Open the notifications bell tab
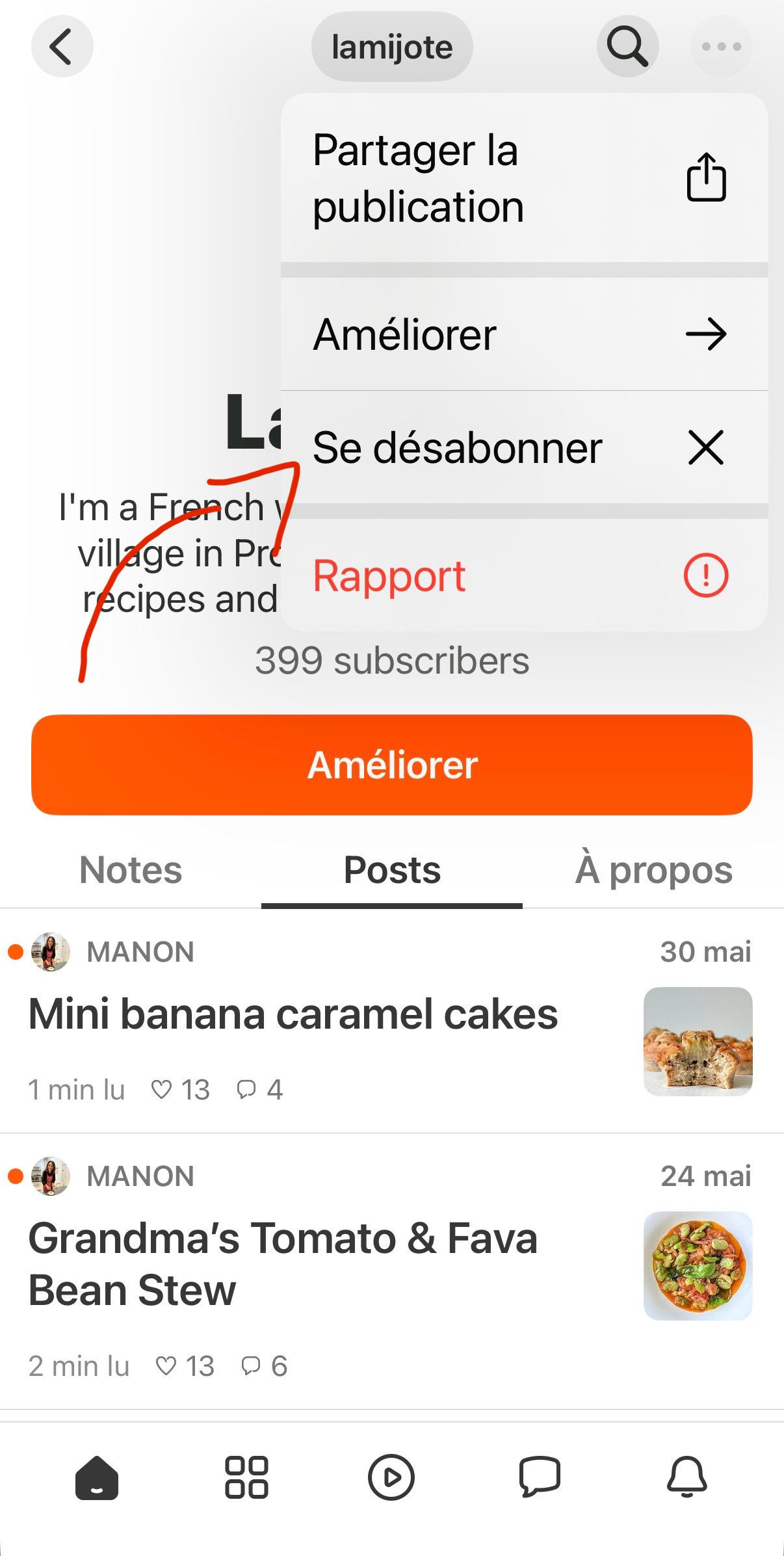The width and height of the screenshot is (784, 1556). pyautogui.click(x=686, y=1477)
